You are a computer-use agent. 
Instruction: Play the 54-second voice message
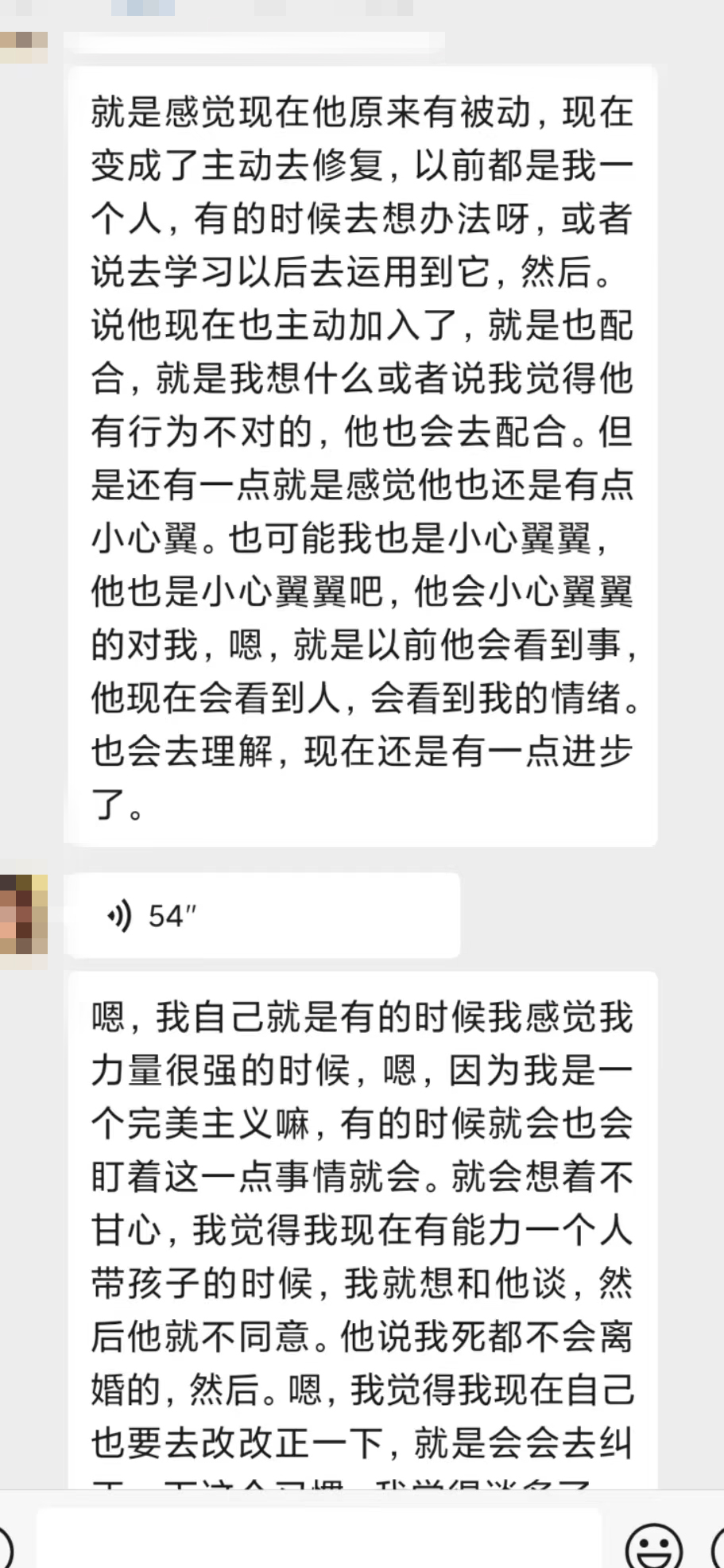coord(261,916)
